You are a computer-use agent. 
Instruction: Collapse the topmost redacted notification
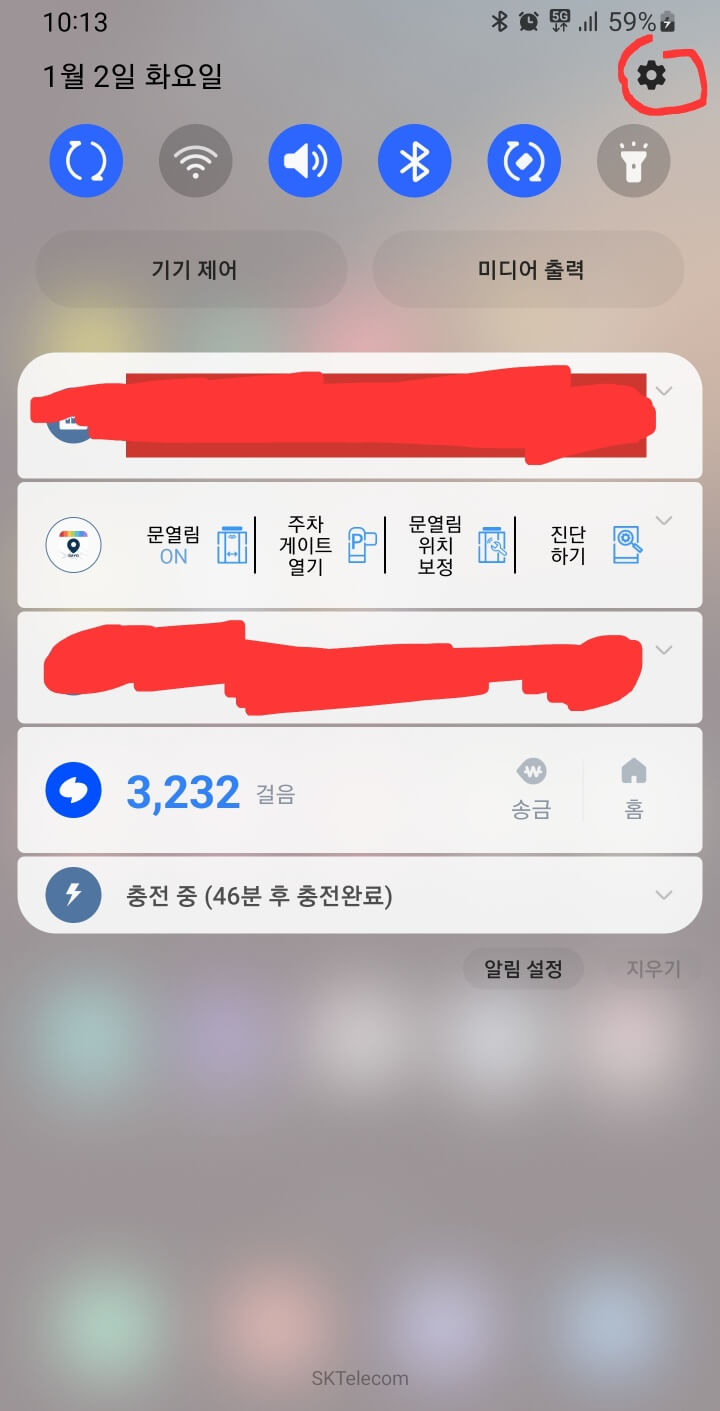coord(663,391)
